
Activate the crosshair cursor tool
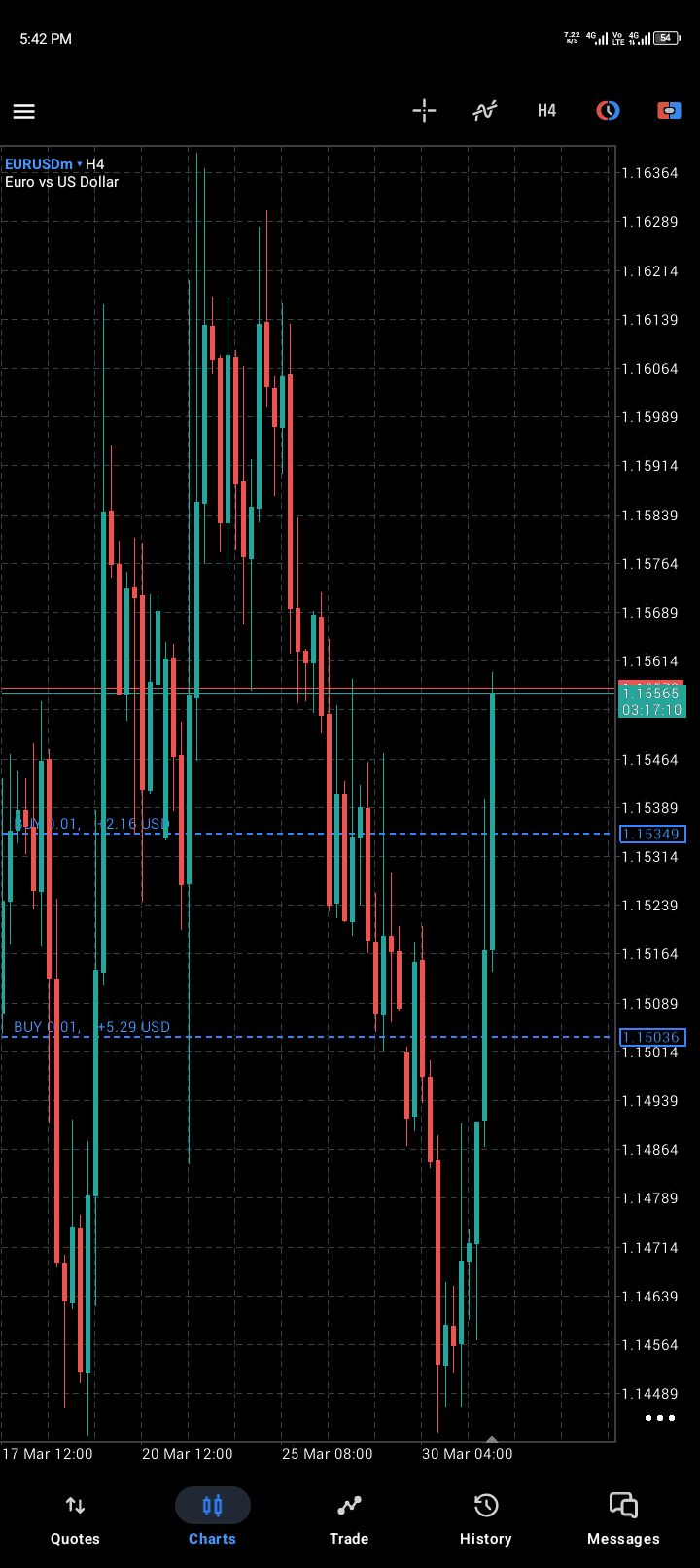click(x=424, y=110)
